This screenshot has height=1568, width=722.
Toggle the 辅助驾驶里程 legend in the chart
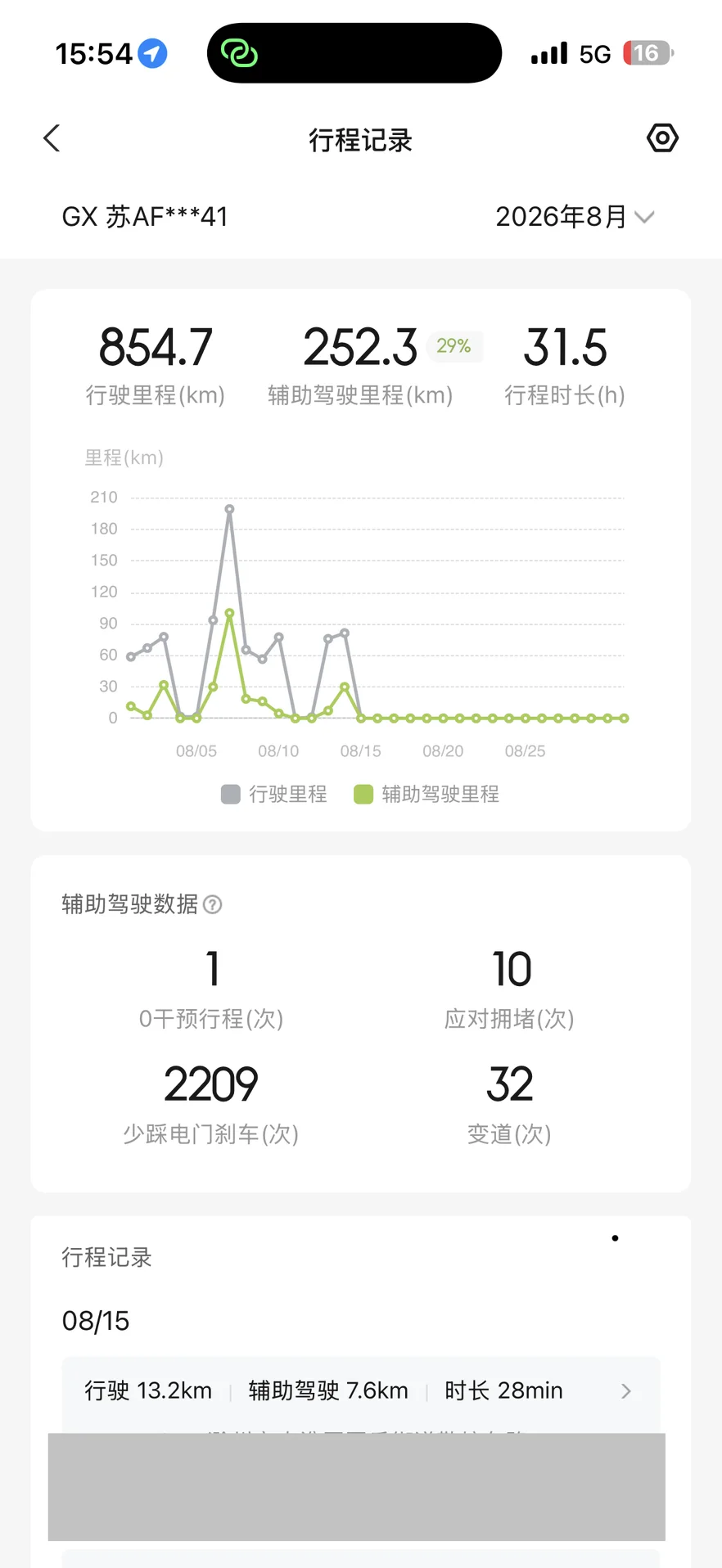tap(426, 794)
